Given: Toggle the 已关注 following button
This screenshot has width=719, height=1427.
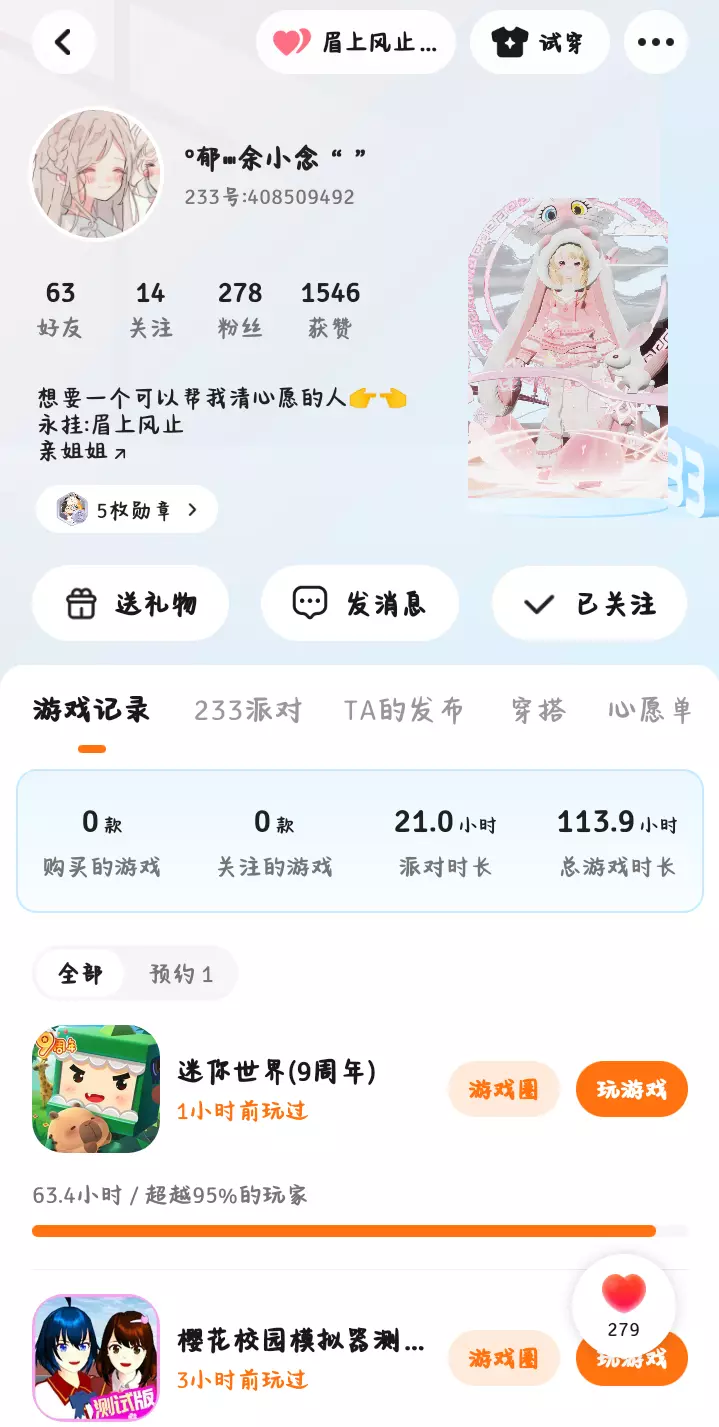Looking at the screenshot, I should (x=589, y=603).
